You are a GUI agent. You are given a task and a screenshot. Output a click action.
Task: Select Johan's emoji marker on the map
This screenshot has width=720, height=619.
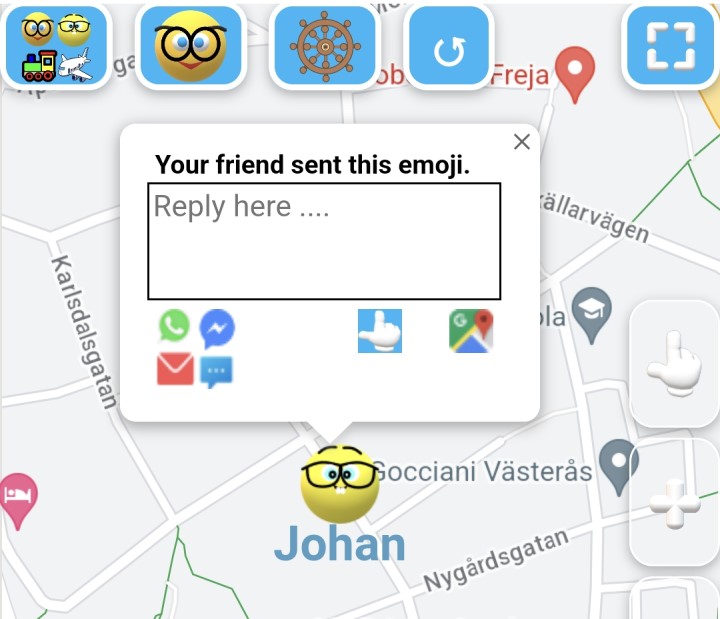339,484
